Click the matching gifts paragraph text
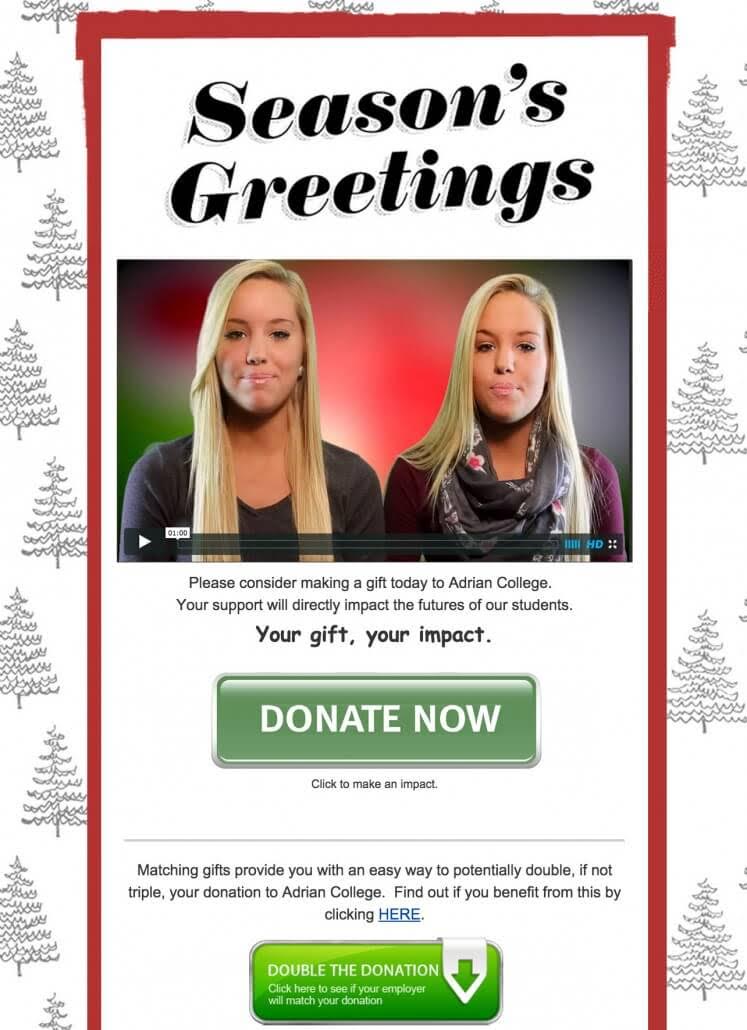The height and width of the screenshot is (1030, 747). (x=373, y=890)
